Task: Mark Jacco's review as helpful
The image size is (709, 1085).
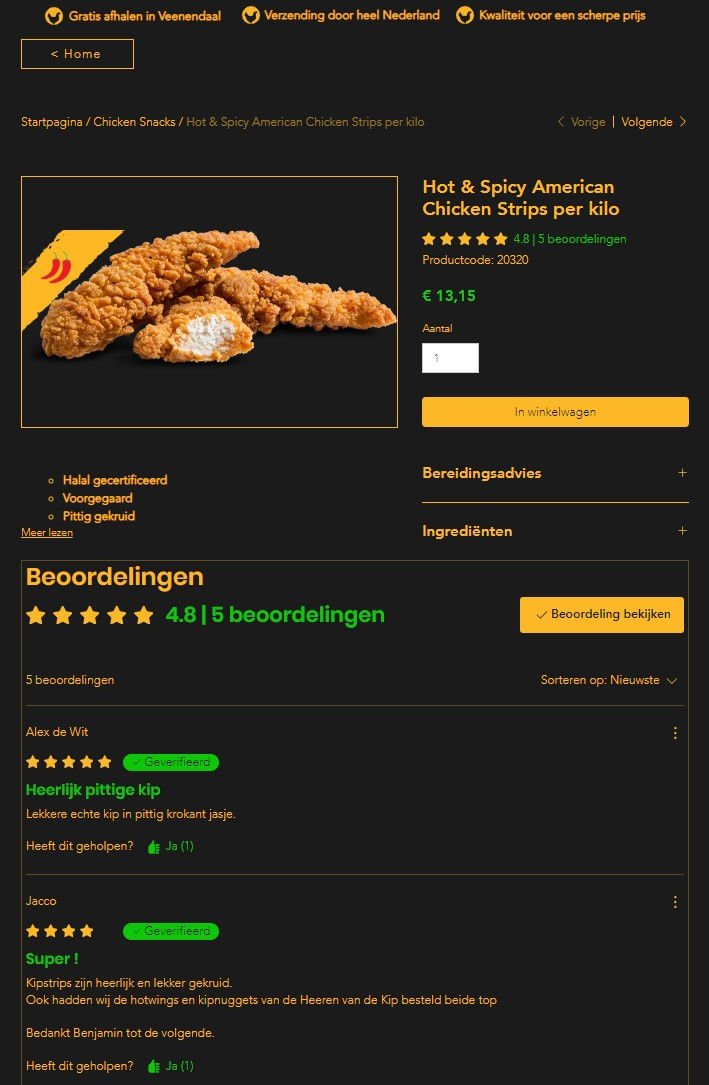Action: [171, 1066]
